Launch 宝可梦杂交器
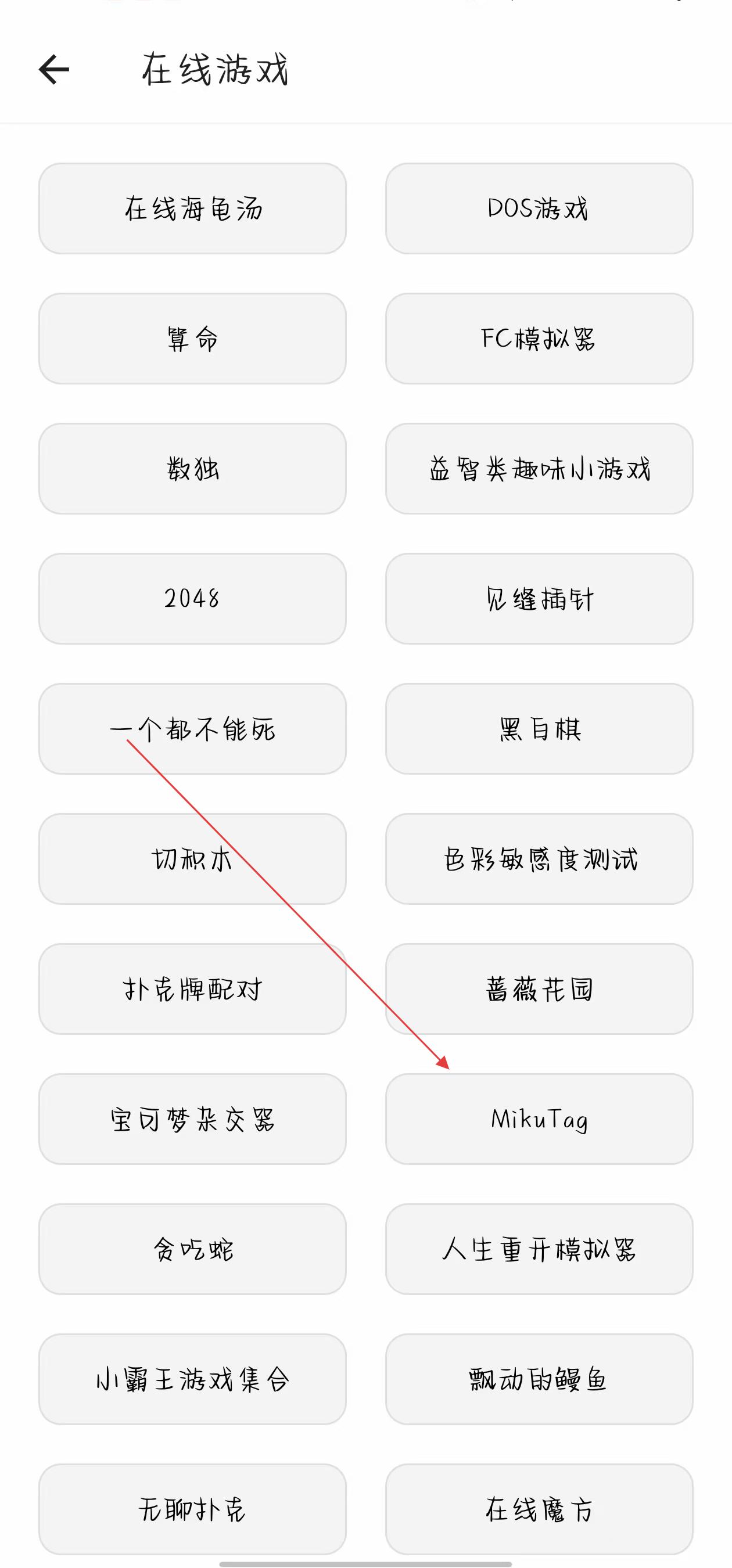This screenshot has height=1568, width=732. tap(192, 1119)
